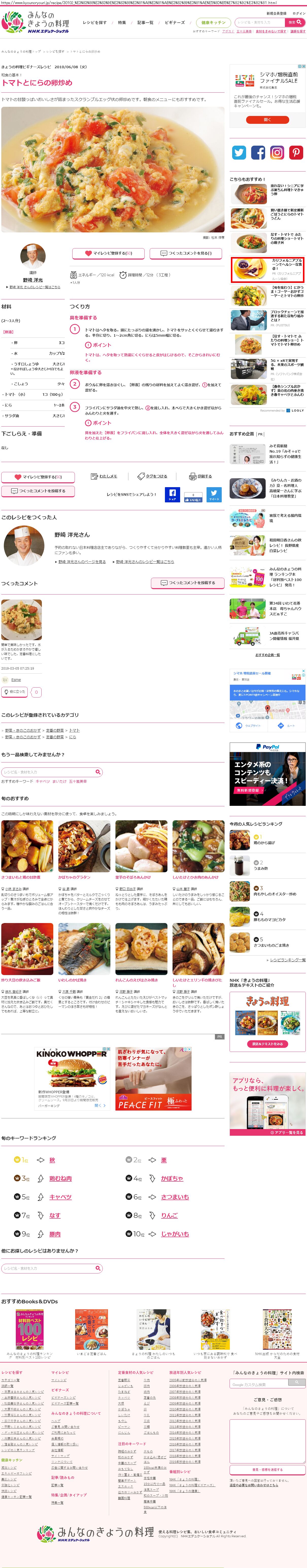The width and height of the screenshot is (307, 1568).
Task: Print the recipe with 印刷する
Action: coord(200,476)
